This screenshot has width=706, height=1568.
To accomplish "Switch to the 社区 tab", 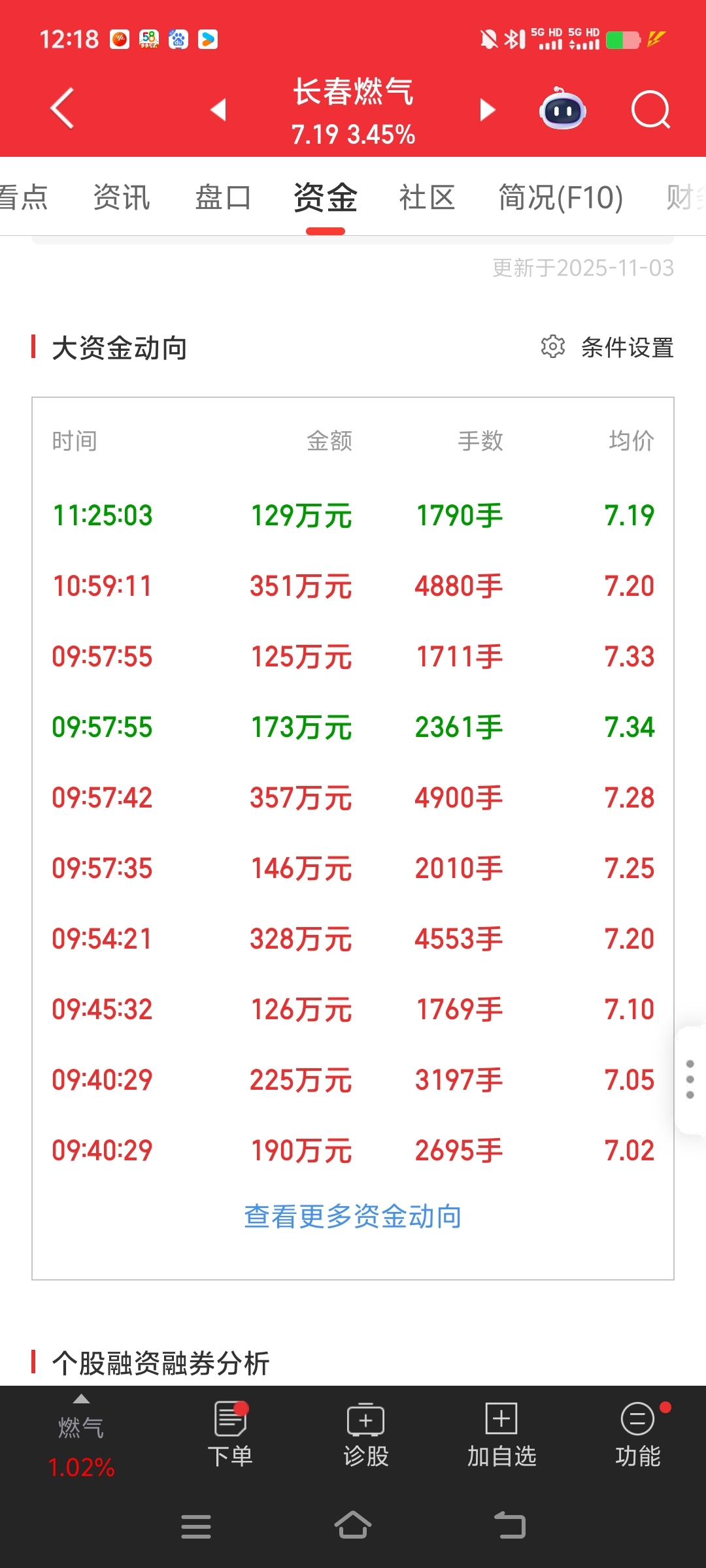I will (x=428, y=197).
